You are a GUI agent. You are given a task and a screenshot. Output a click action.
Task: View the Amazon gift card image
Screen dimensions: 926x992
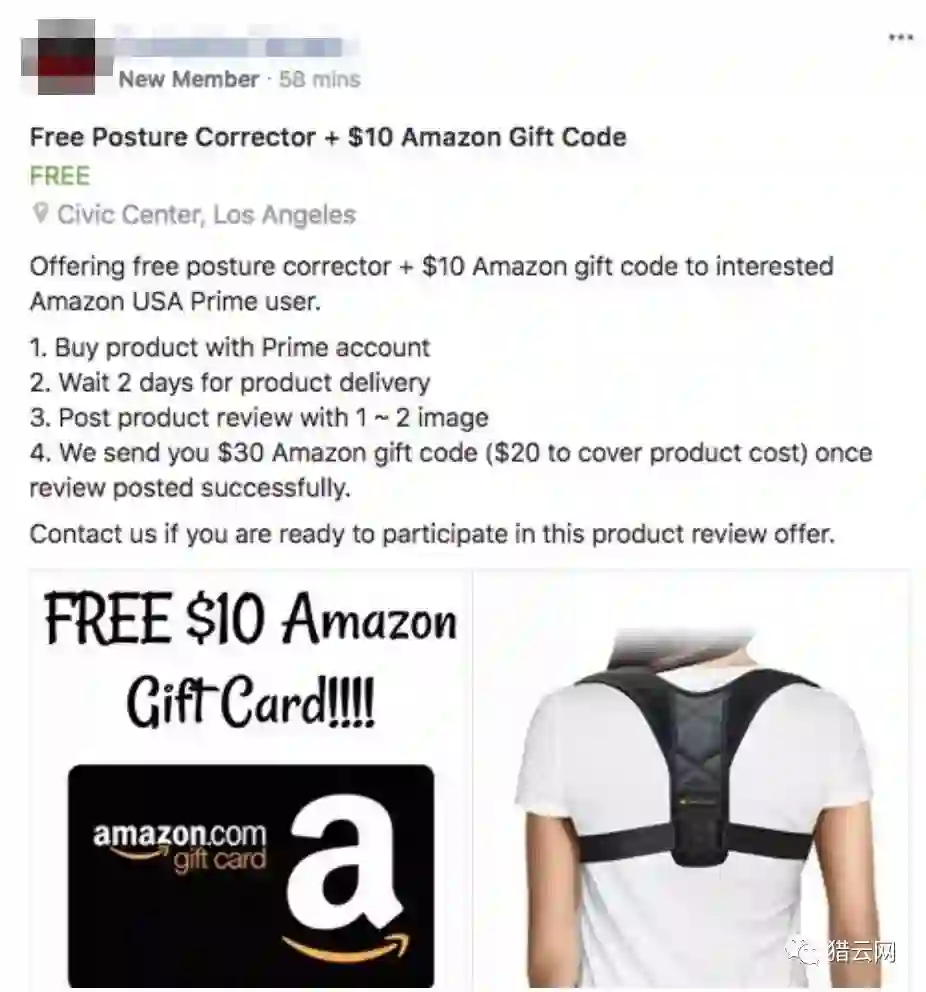[249, 780]
